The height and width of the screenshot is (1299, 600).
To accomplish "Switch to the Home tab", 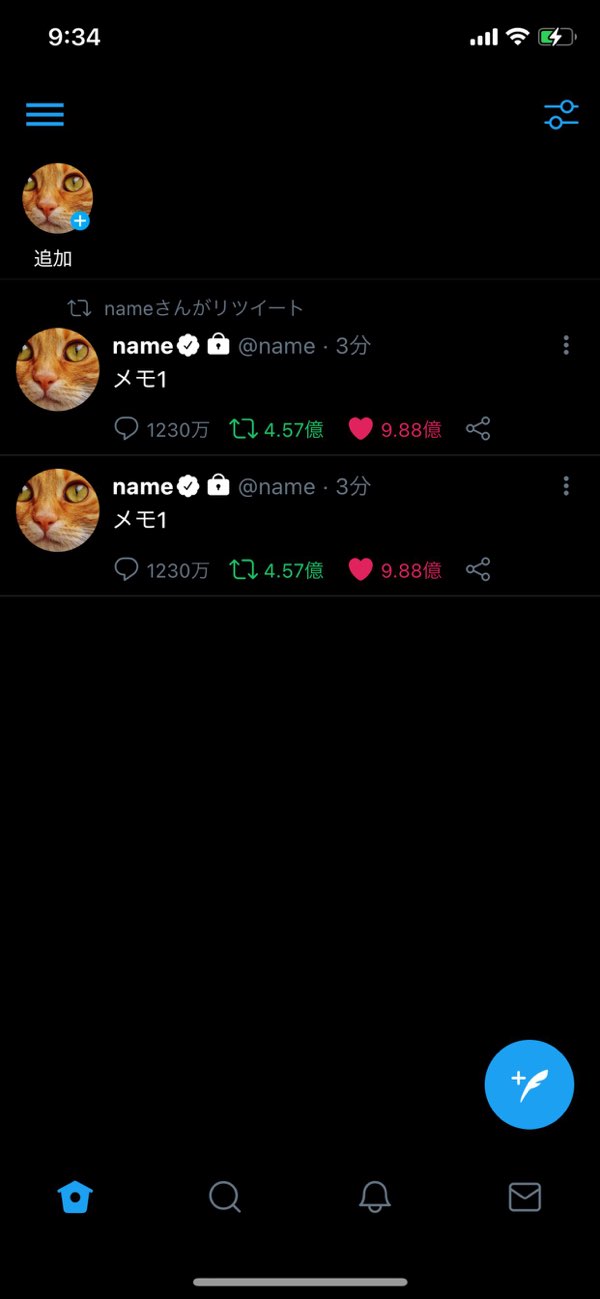I will coord(76,1196).
